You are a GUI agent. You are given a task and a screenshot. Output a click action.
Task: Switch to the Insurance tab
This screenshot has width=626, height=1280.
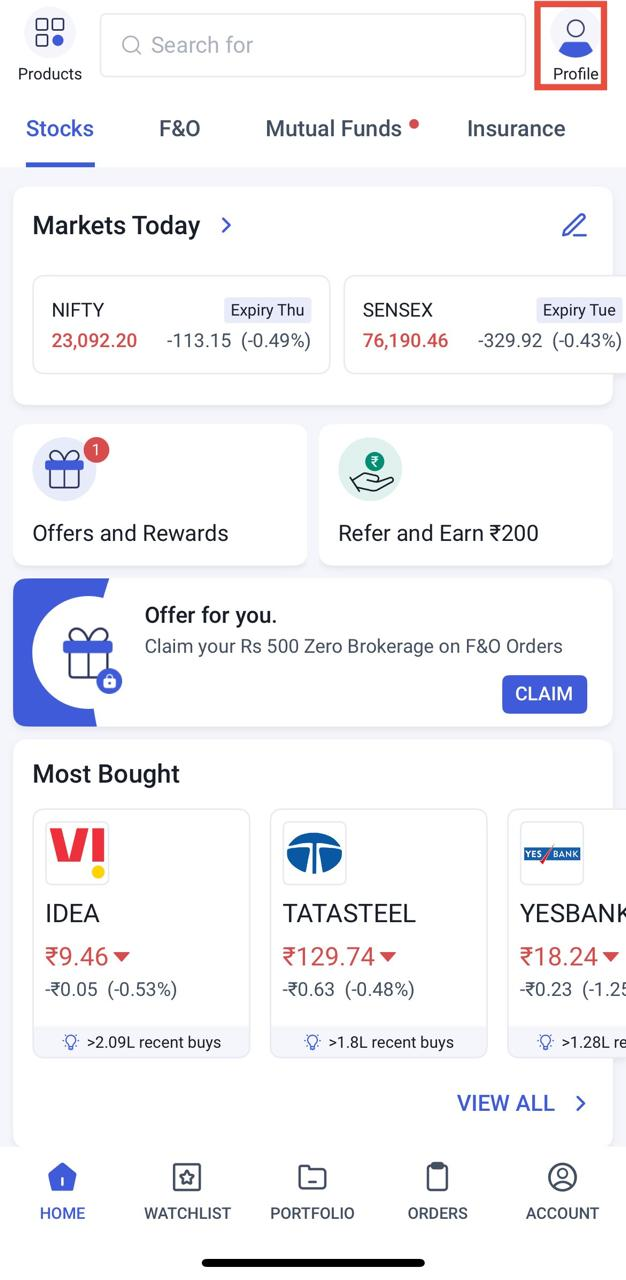click(x=516, y=129)
